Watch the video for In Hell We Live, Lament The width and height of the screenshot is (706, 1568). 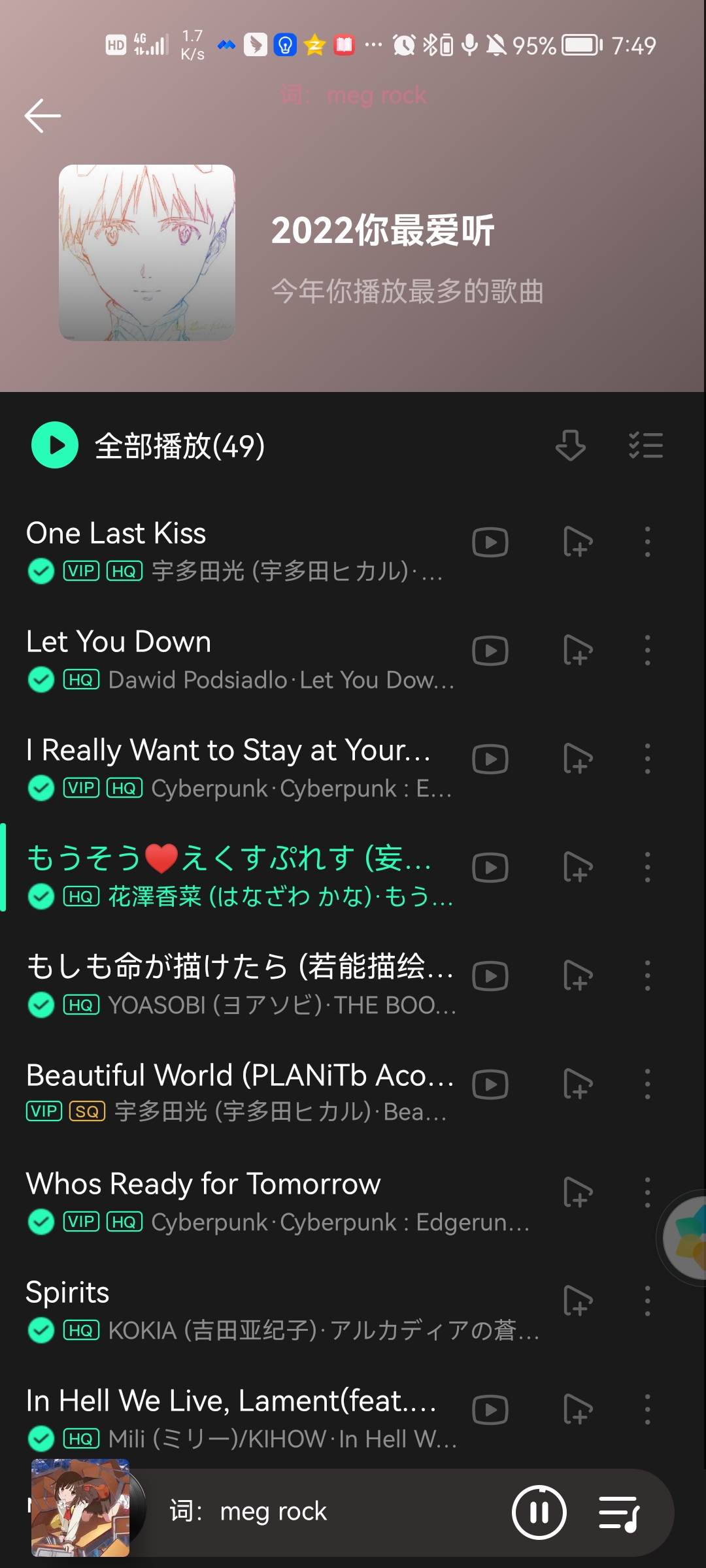click(x=490, y=1410)
